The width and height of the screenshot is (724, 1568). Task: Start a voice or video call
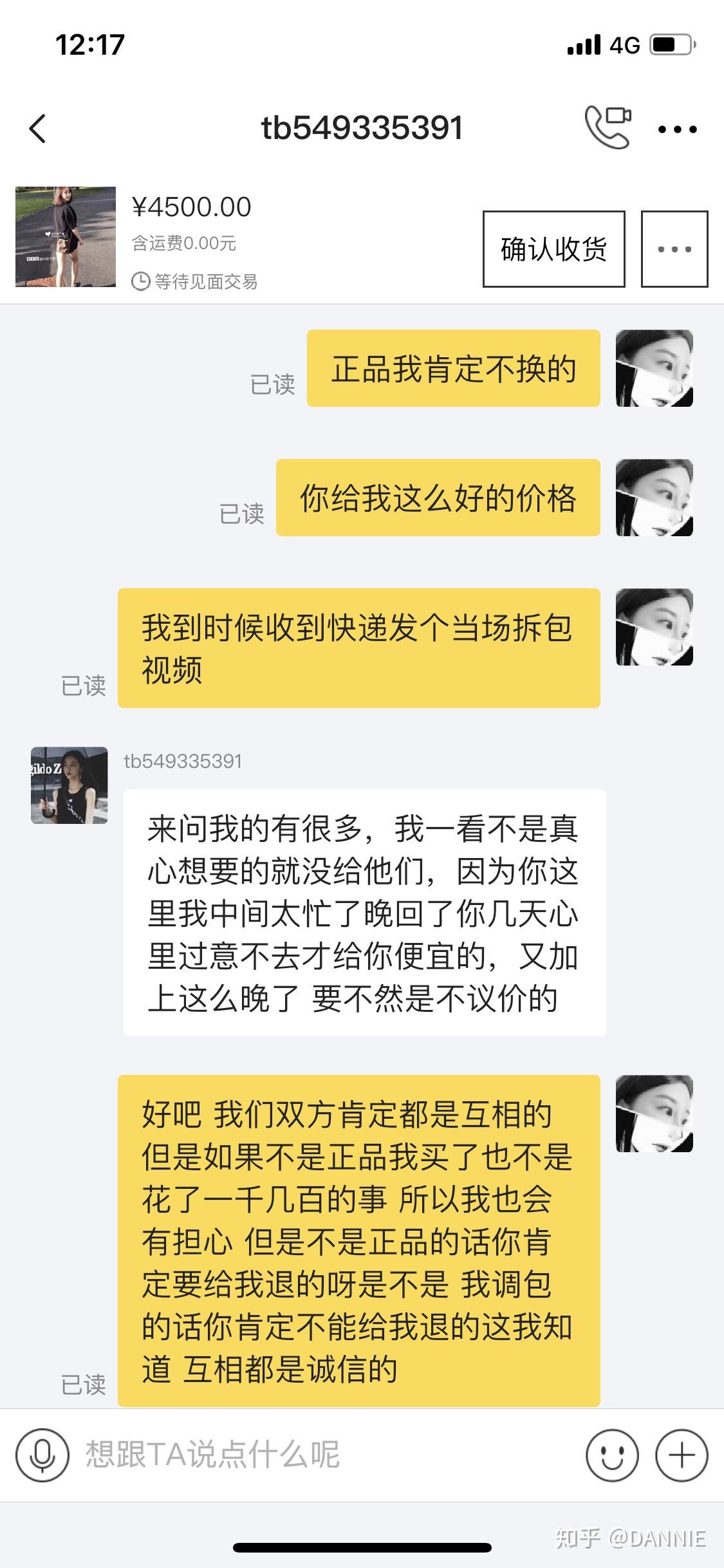[608, 127]
